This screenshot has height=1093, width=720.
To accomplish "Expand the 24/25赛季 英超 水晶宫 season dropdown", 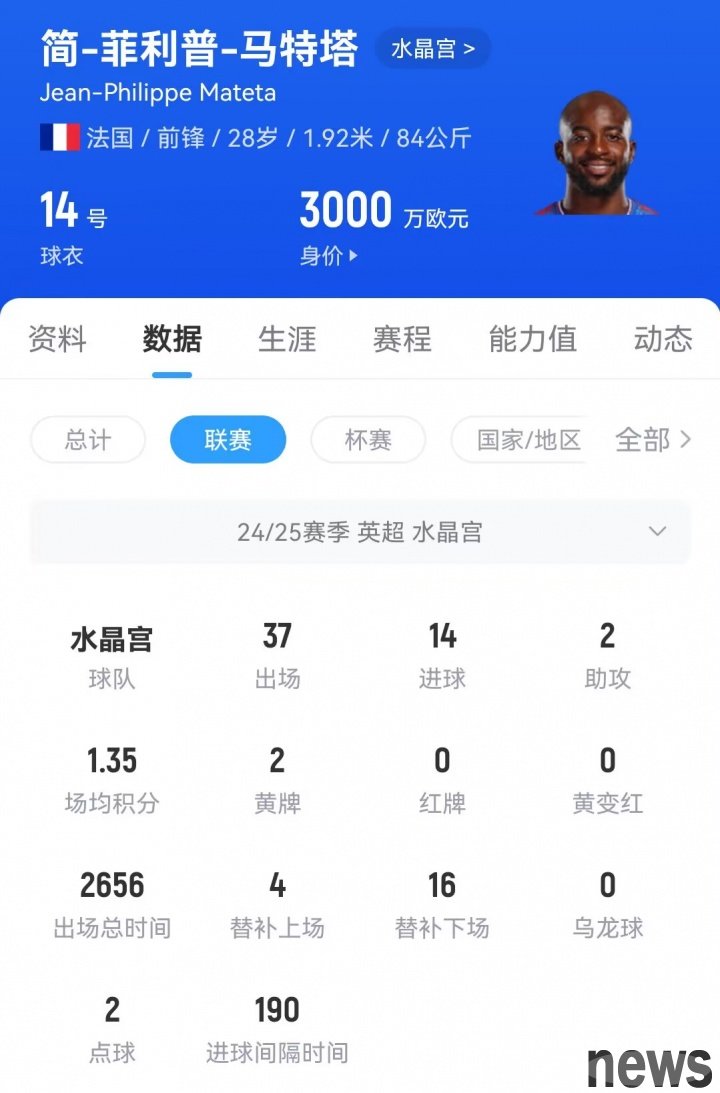I will tap(360, 532).
